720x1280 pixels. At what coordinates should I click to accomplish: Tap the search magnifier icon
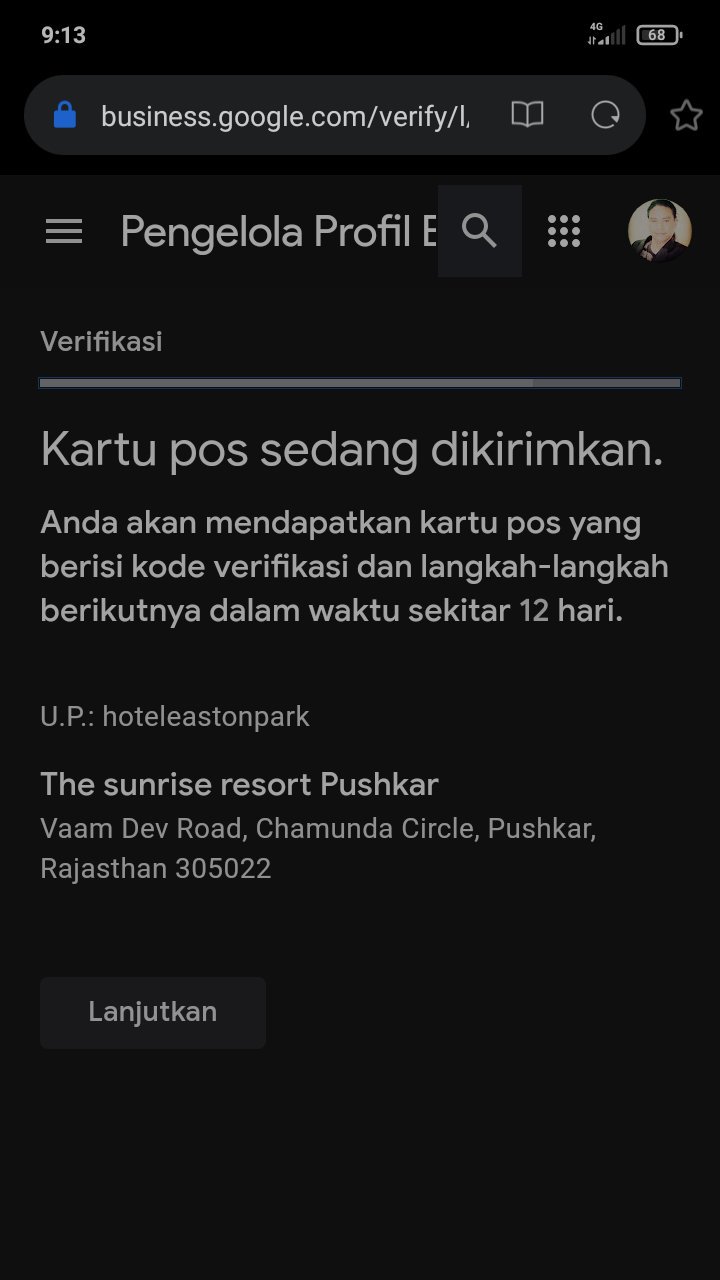480,231
